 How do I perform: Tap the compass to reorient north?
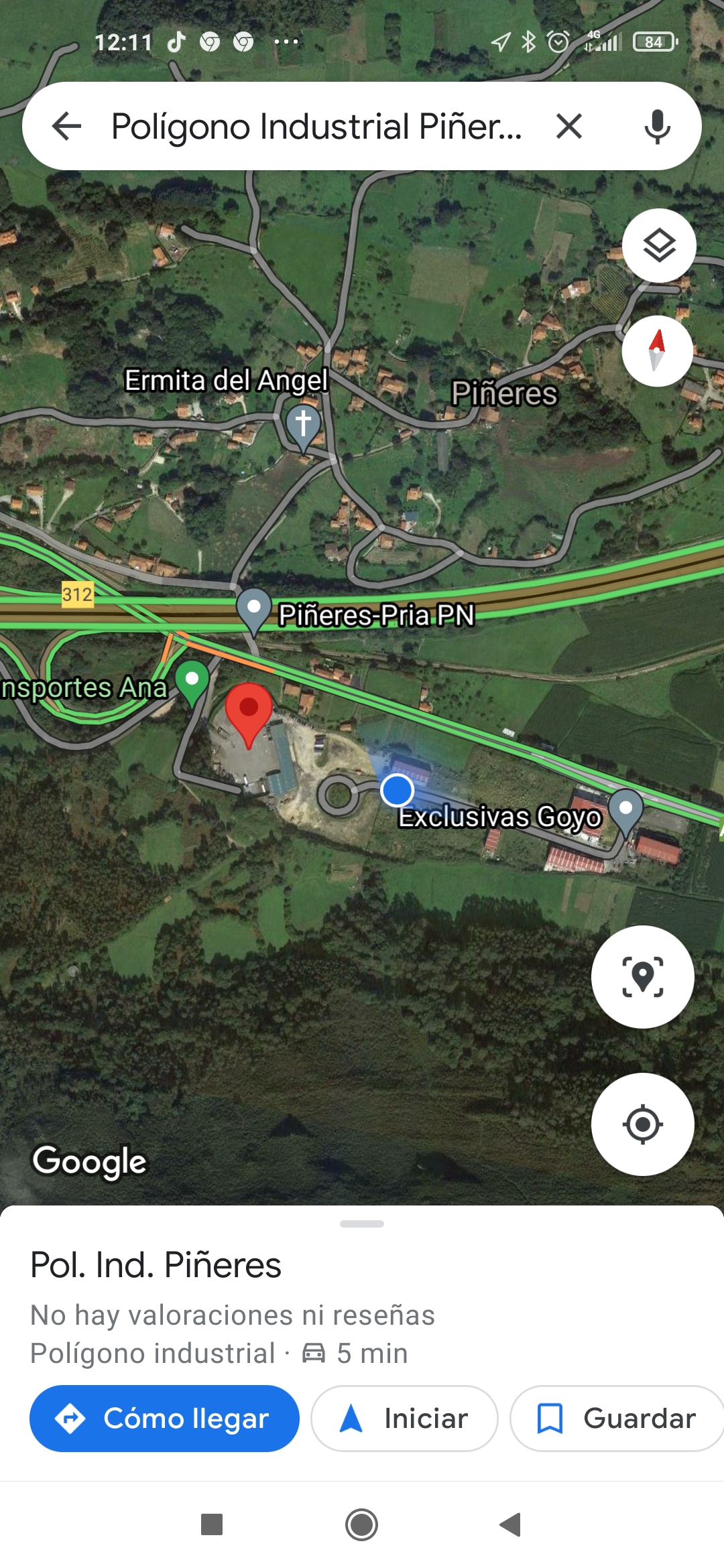pyautogui.click(x=657, y=350)
